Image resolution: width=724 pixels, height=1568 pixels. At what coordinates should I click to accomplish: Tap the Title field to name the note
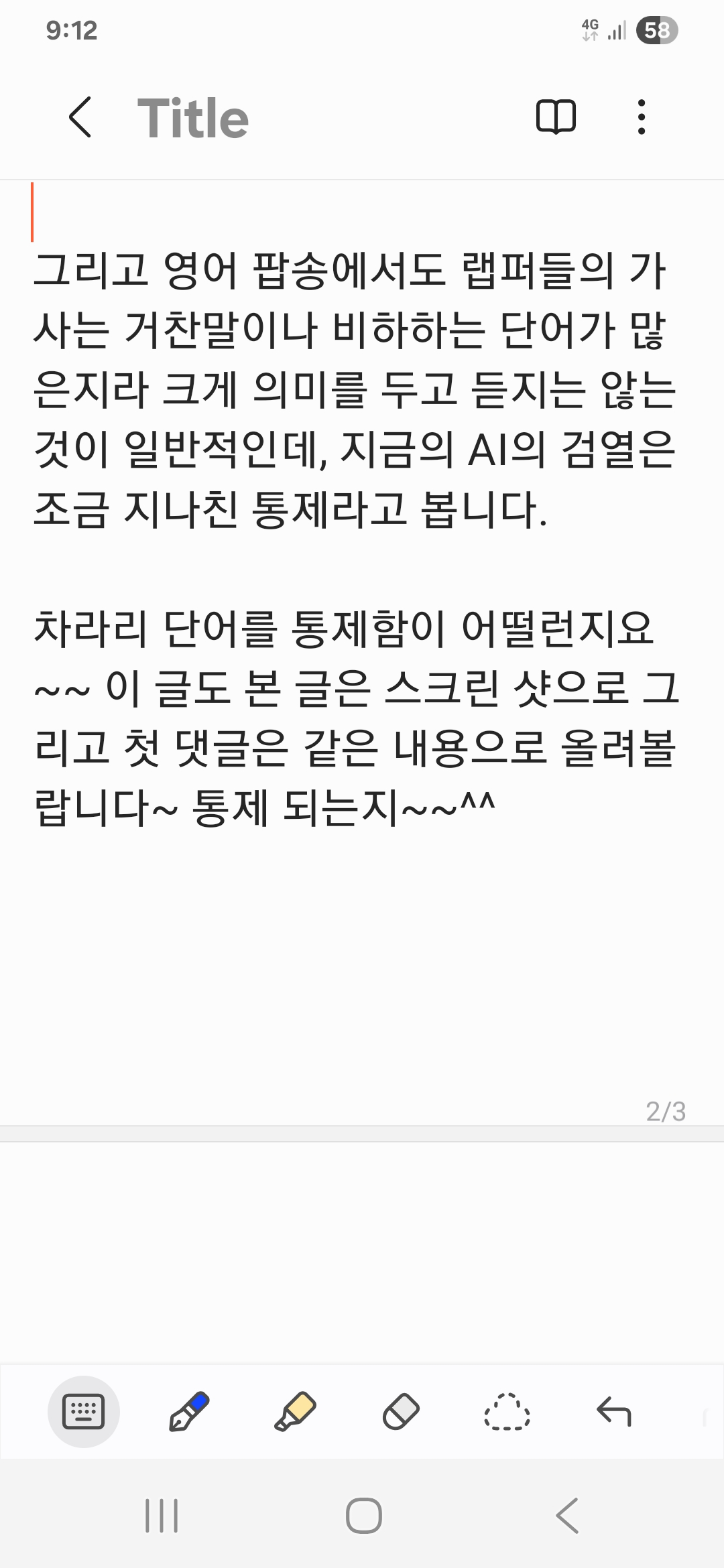pyautogui.click(x=193, y=118)
